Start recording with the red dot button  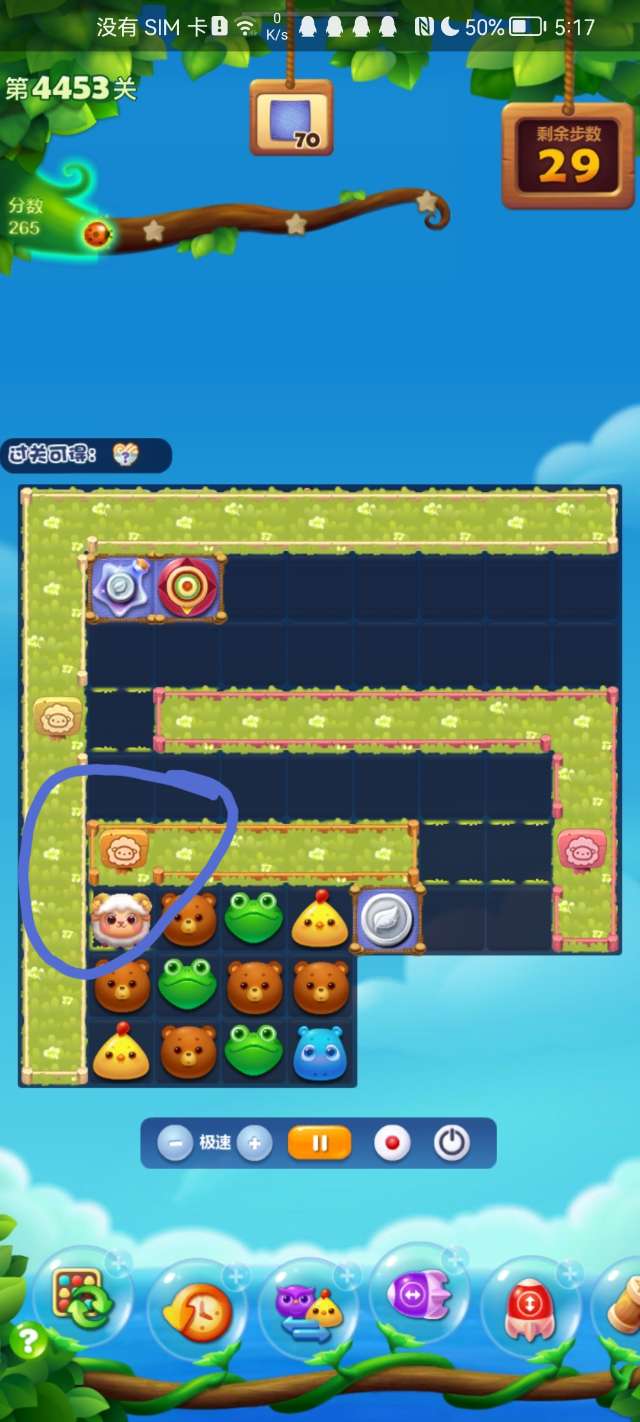[x=392, y=1143]
